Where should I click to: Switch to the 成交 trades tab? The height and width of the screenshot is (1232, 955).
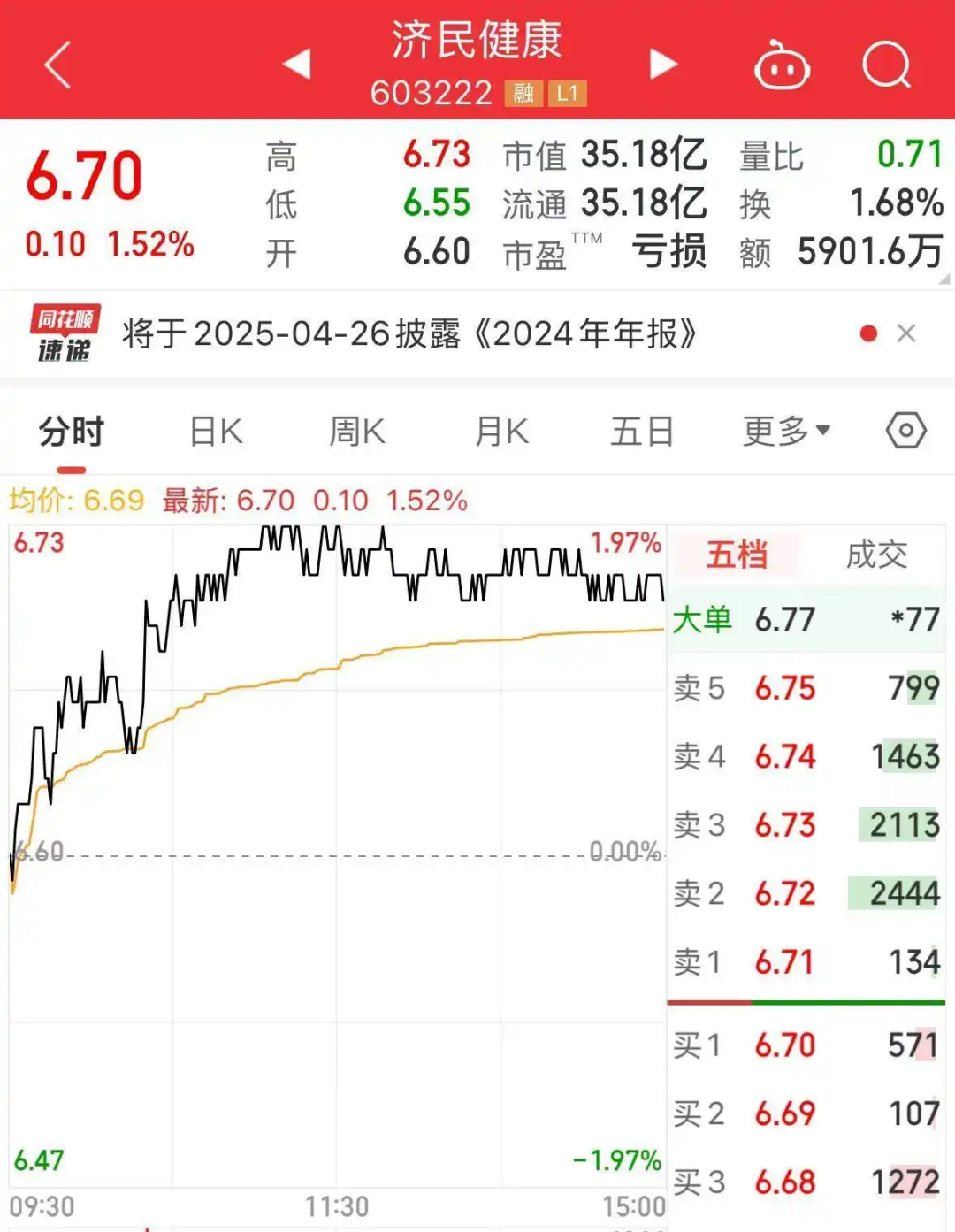pyautogui.click(x=876, y=555)
